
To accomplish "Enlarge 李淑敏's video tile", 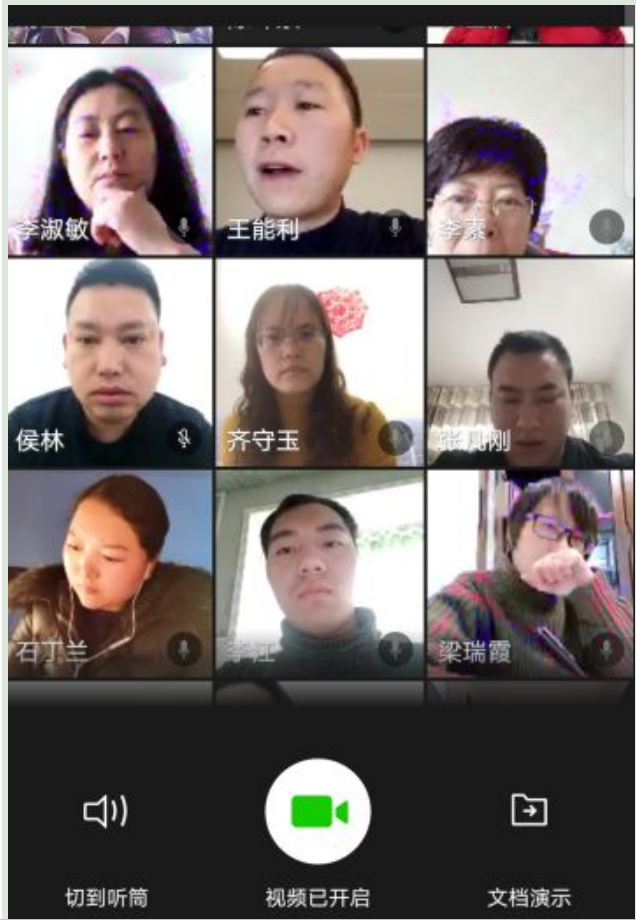I will [110, 150].
